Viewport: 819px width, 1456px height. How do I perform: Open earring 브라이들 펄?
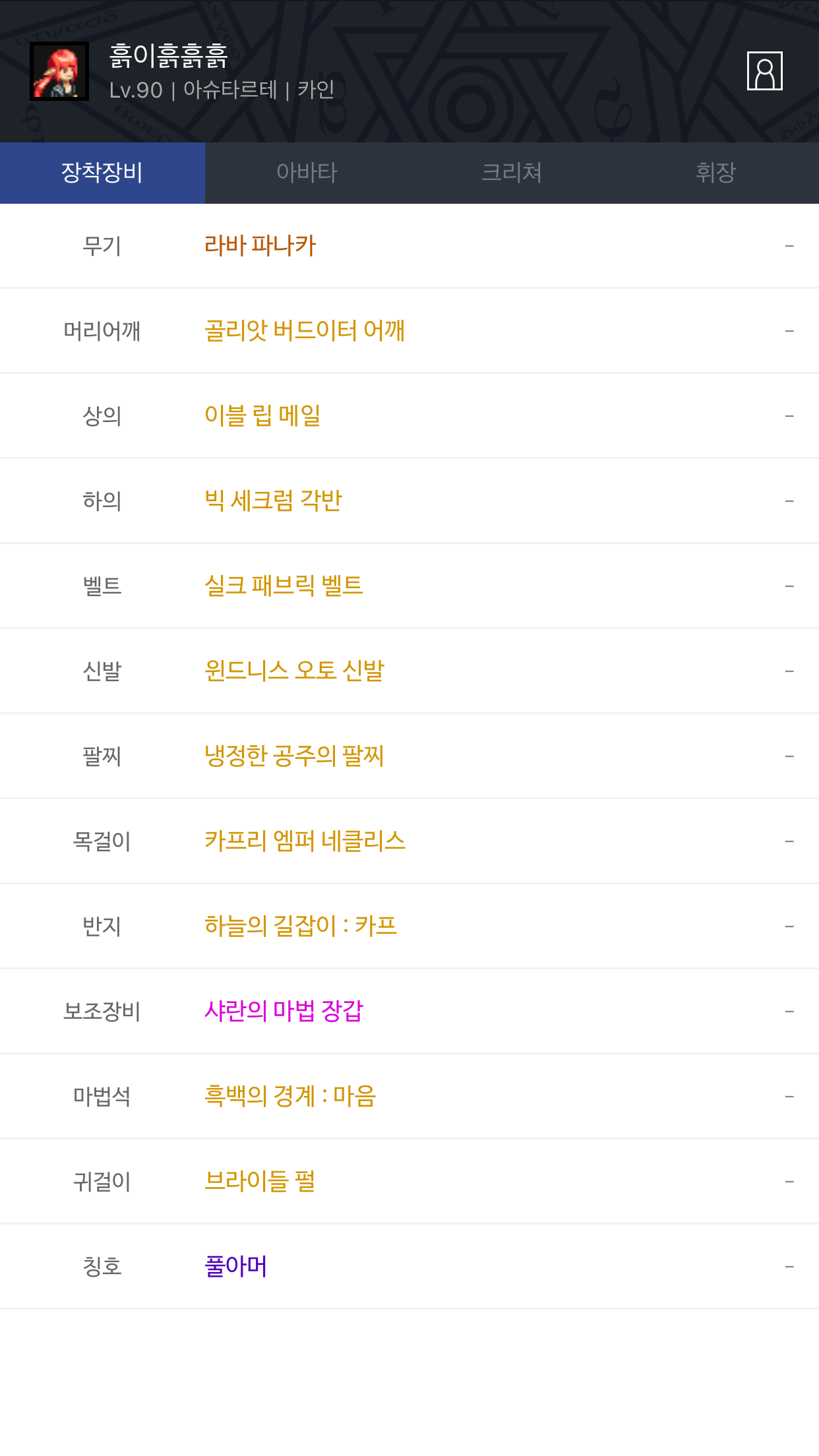tap(260, 1181)
